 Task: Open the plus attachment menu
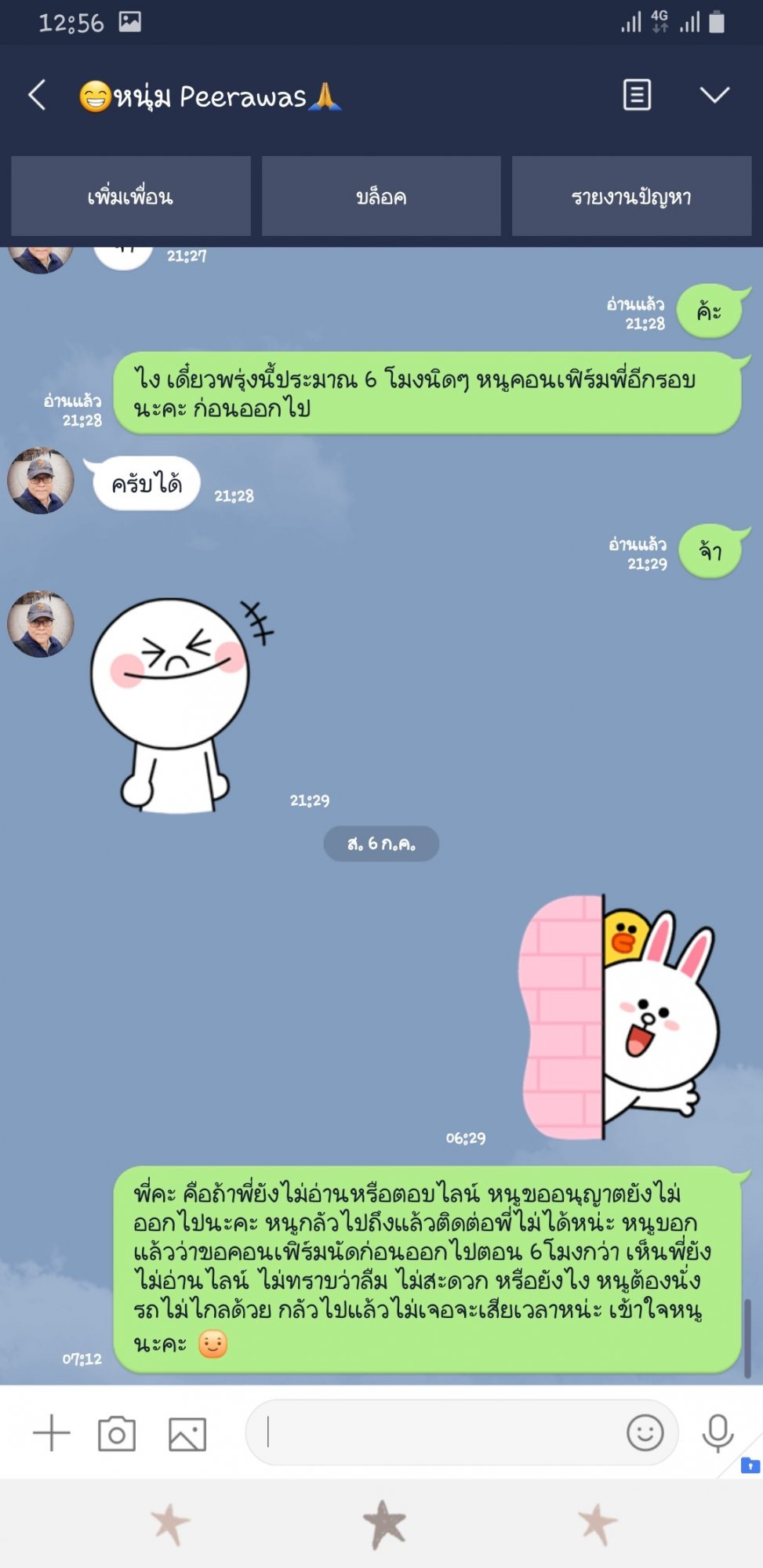point(52,1432)
